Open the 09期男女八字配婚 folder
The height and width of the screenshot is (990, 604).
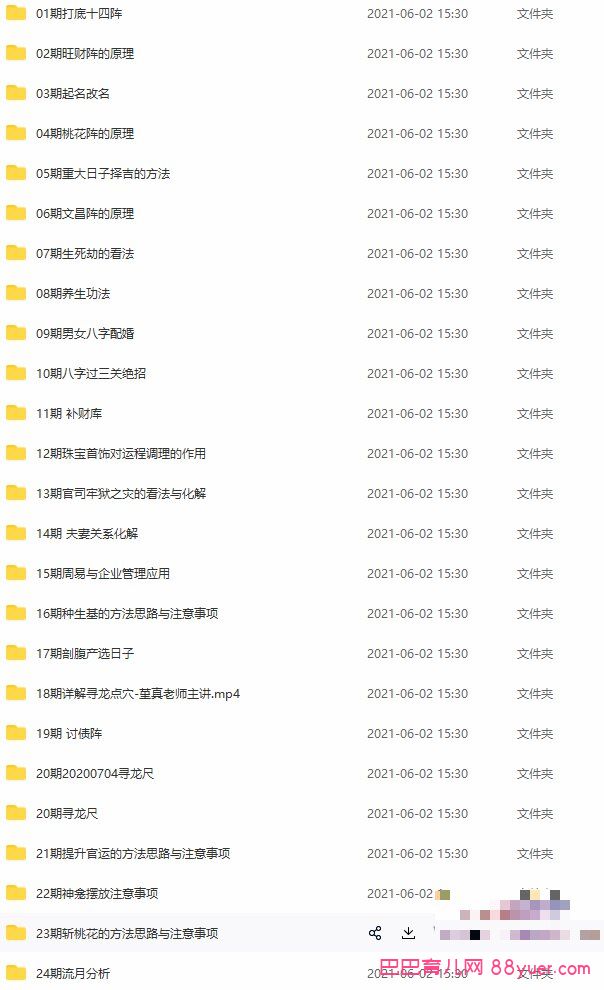(85, 333)
